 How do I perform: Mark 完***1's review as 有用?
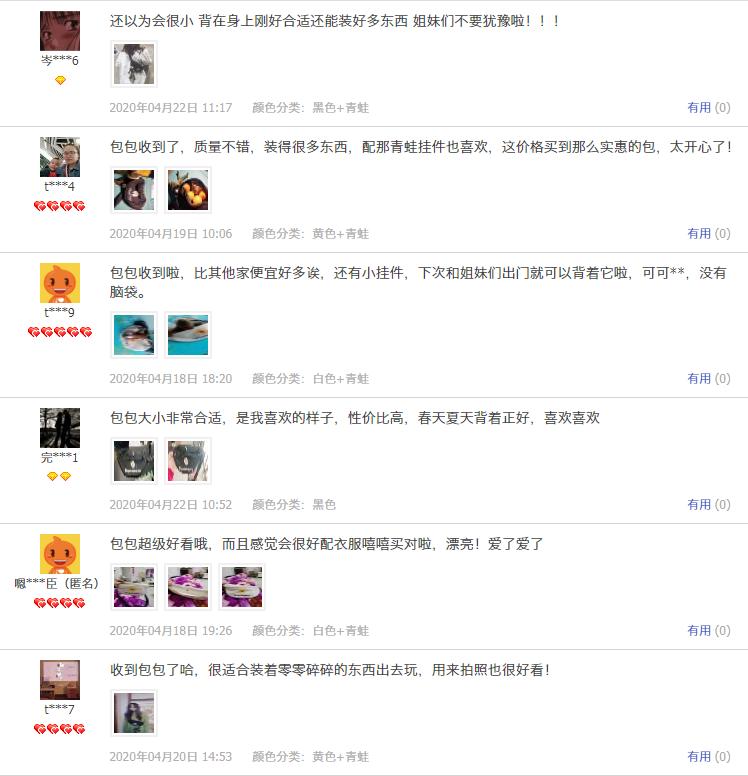(699, 504)
